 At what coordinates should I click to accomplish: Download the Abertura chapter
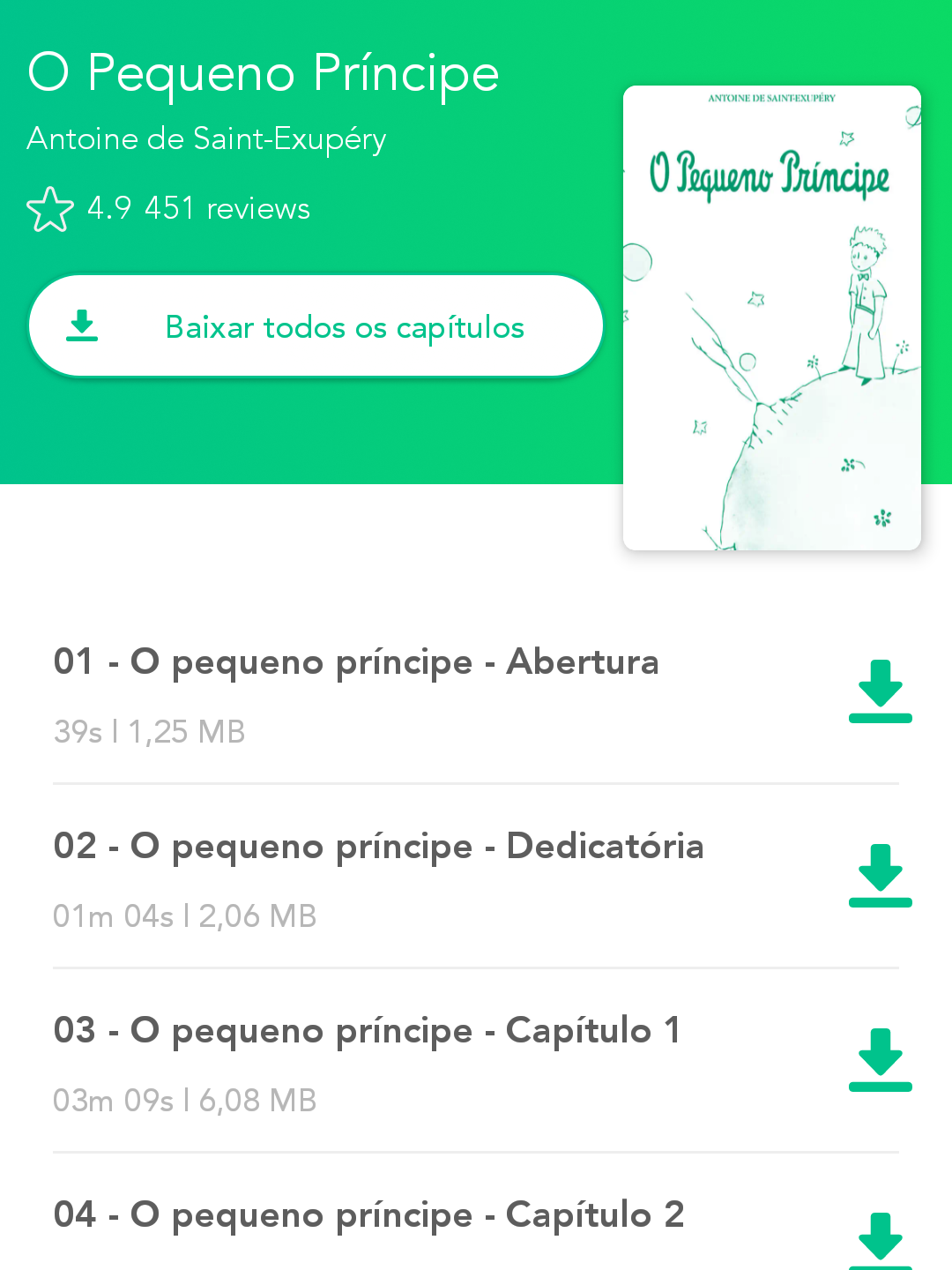point(880,691)
